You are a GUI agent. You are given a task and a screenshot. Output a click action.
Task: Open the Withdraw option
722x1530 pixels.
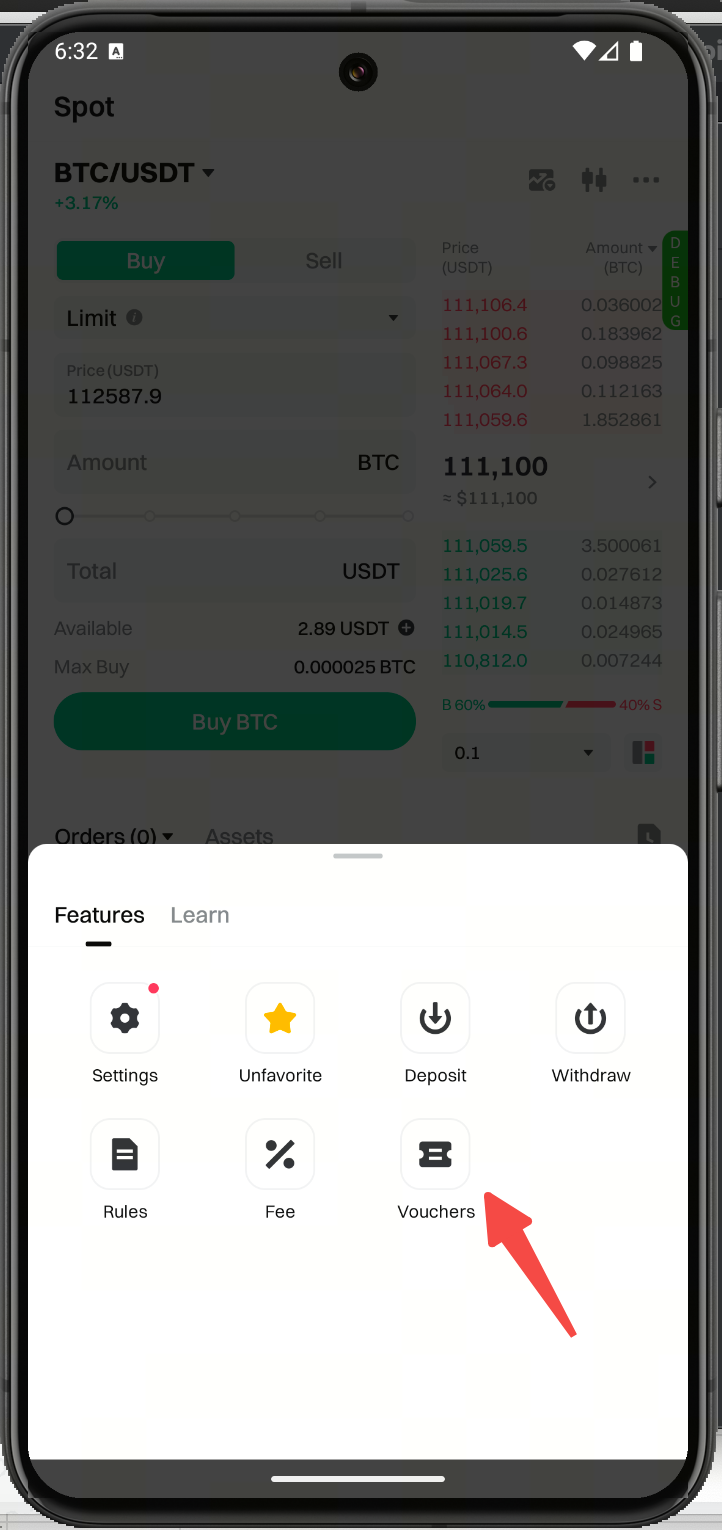590,1018
